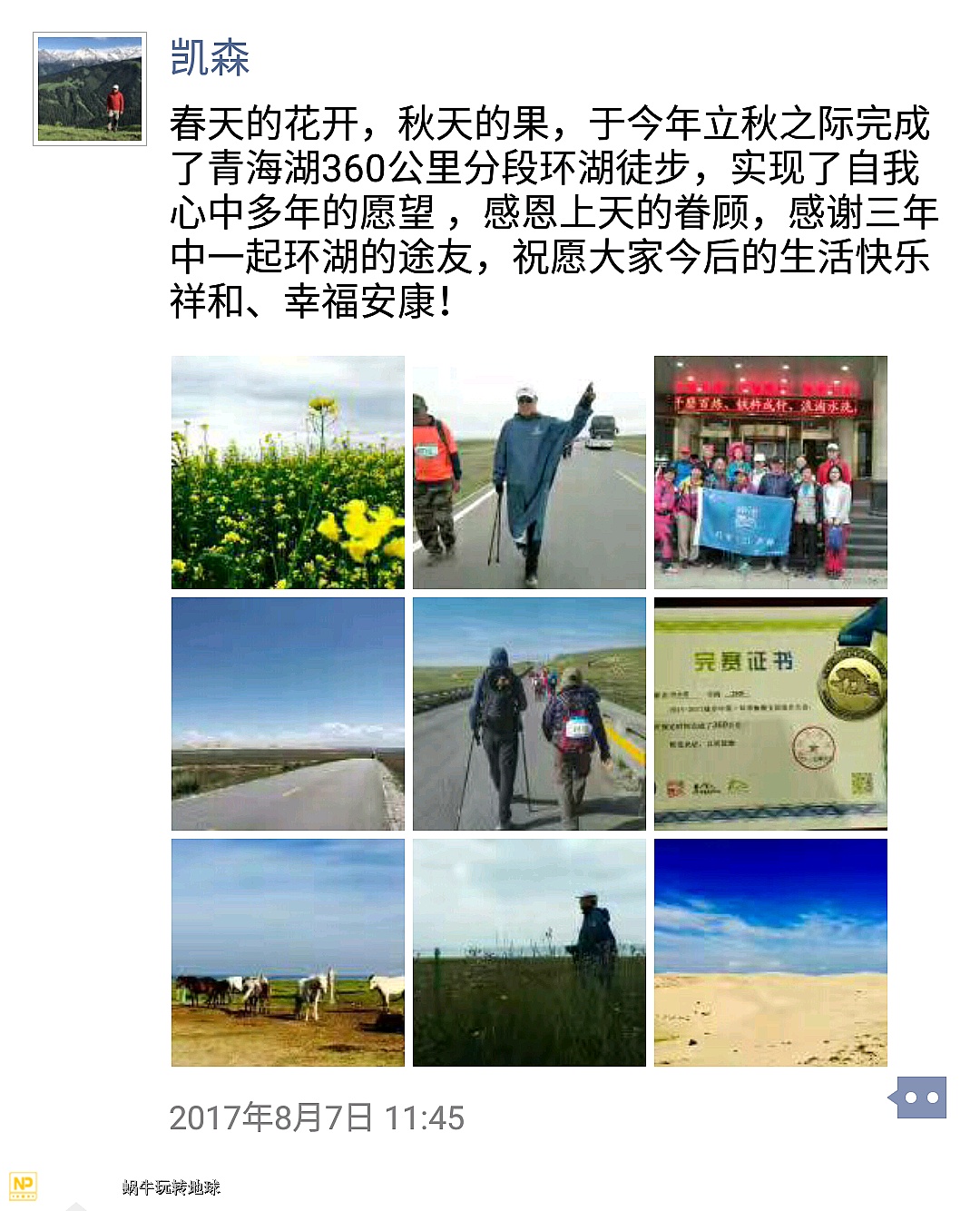Open the horses by the lake photo
The image size is (980, 1211).
point(288,952)
